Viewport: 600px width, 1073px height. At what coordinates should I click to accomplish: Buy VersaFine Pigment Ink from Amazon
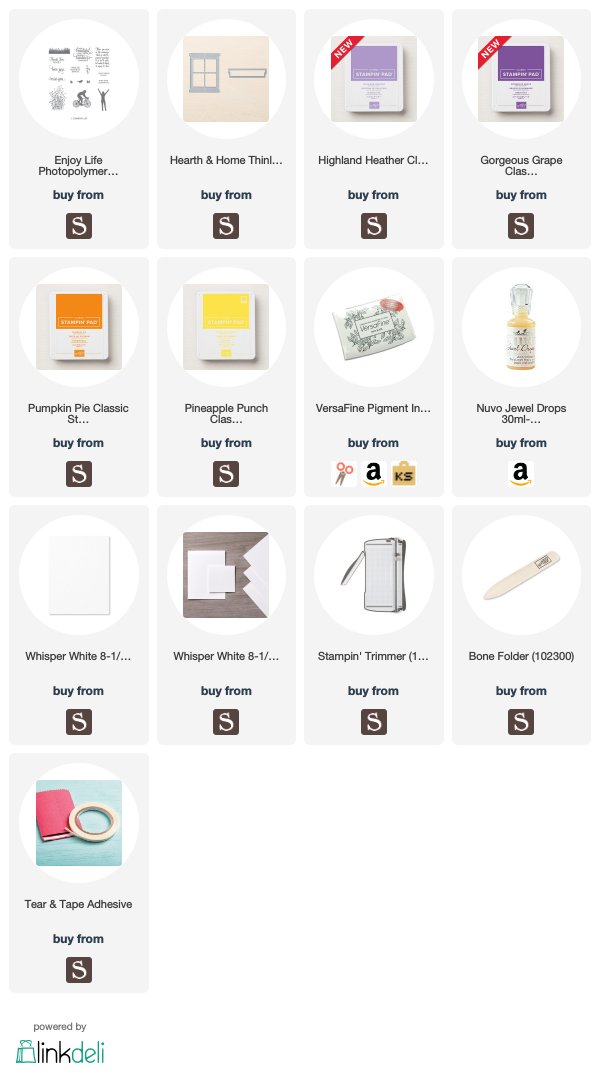(374, 474)
